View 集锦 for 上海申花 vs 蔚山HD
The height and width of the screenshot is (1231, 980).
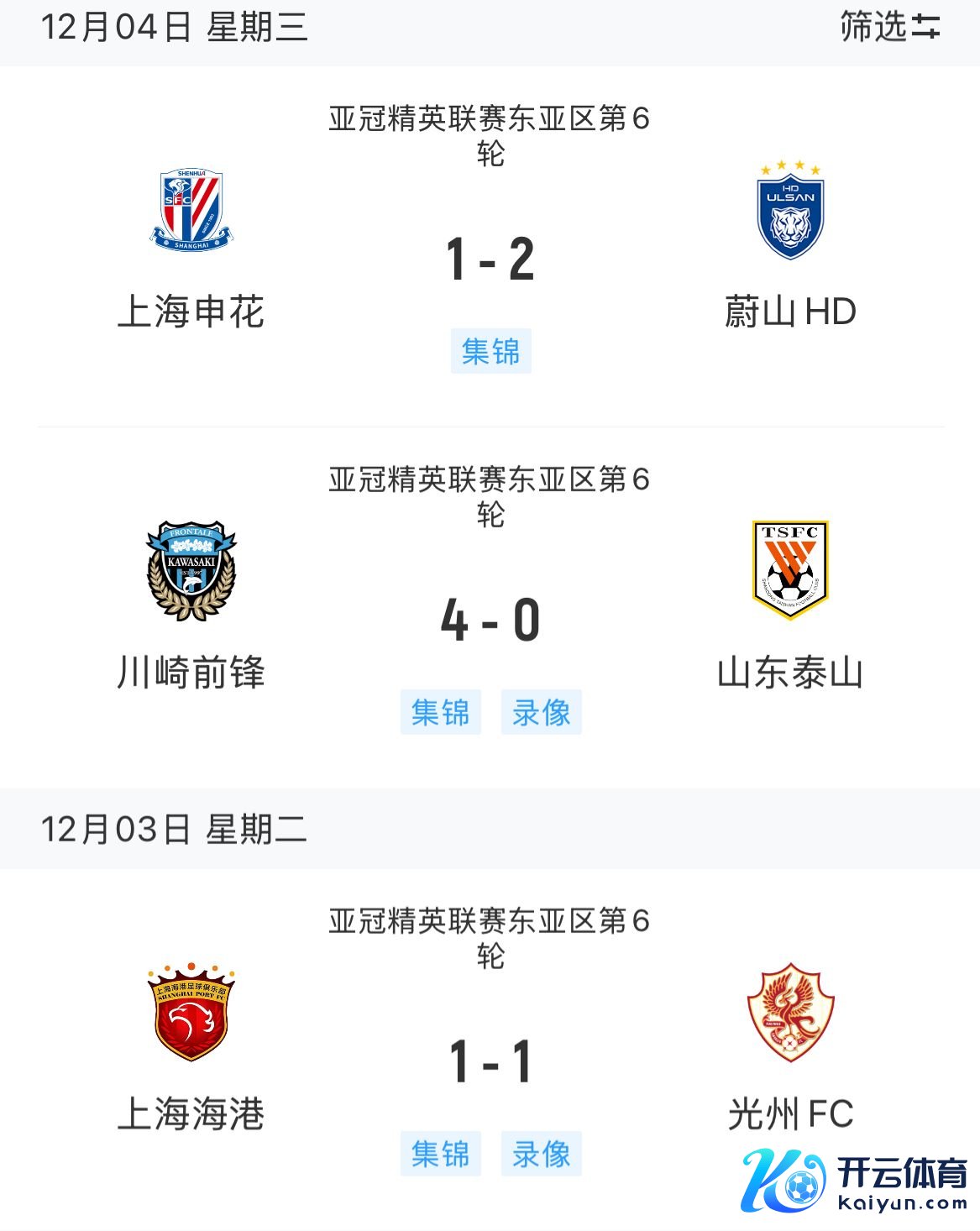click(490, 351)
